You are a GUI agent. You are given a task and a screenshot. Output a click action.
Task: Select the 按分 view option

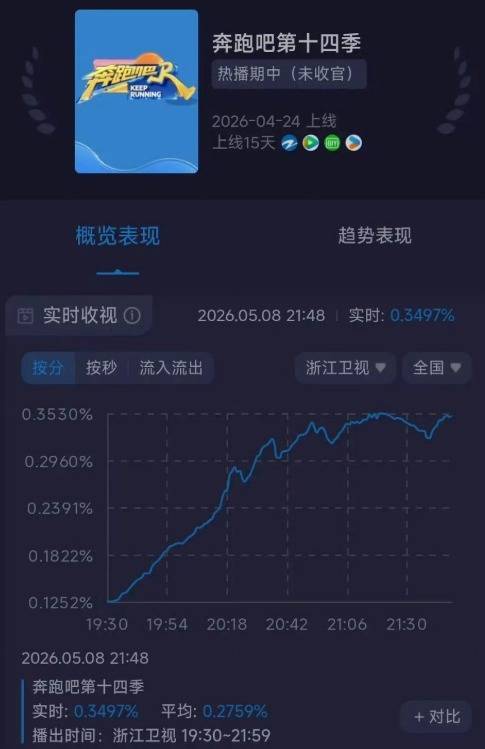(48, 368)
